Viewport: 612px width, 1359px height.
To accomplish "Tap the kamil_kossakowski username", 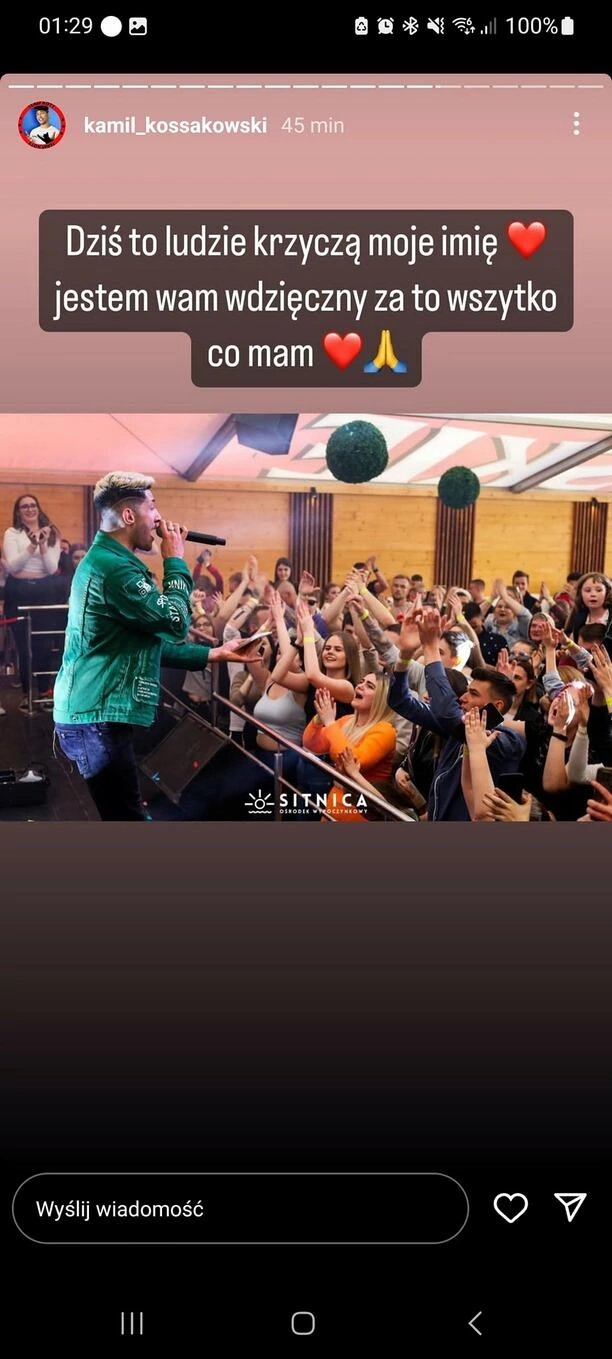I will click(175, 125).
